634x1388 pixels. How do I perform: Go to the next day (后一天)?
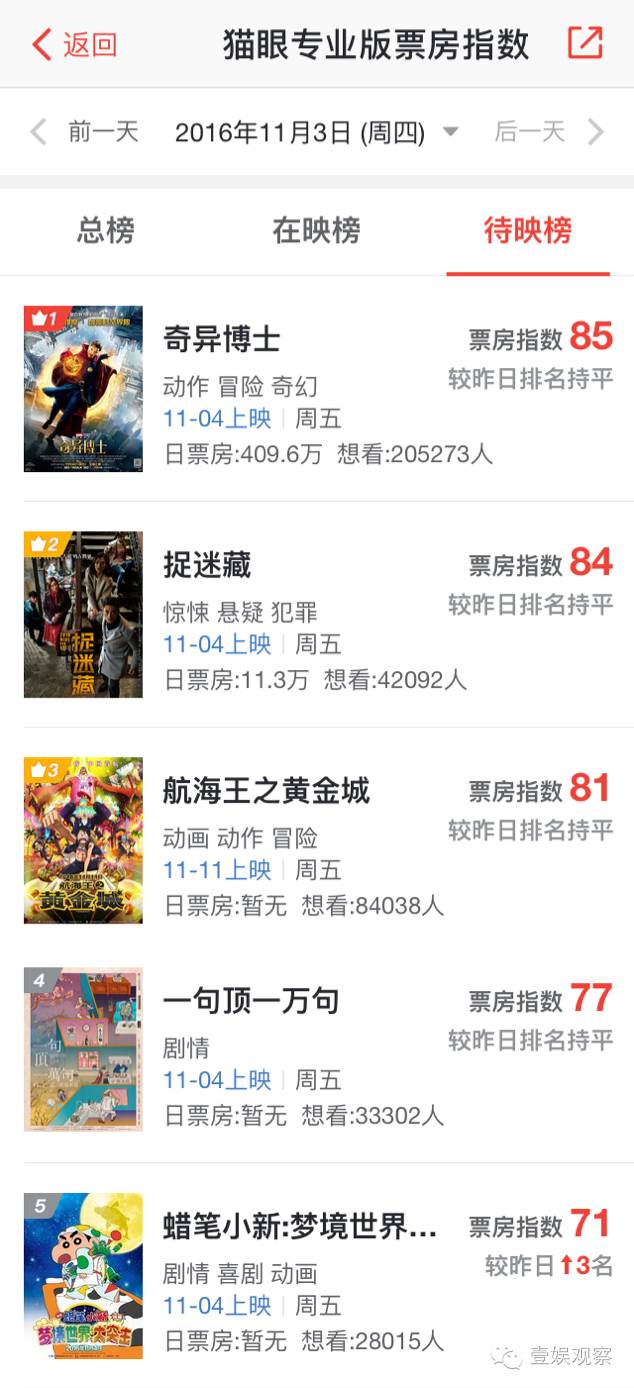548,132
